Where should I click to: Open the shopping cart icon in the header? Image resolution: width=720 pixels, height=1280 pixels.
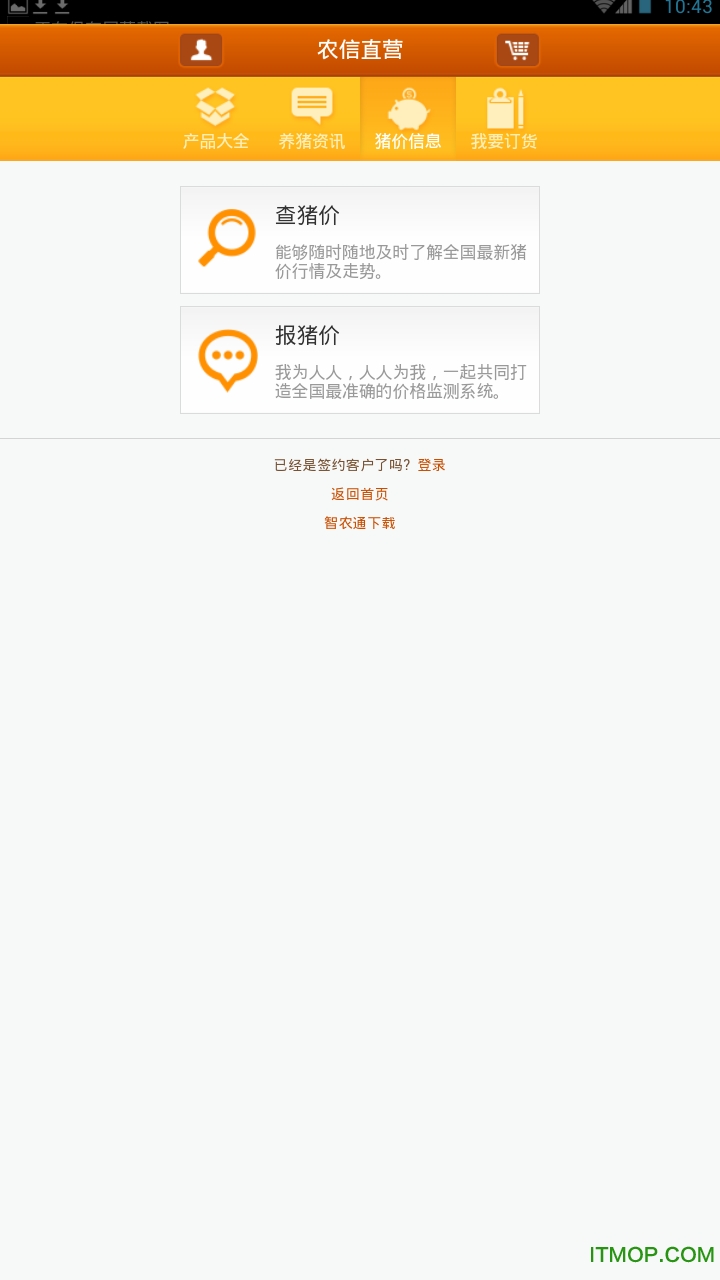517,49
